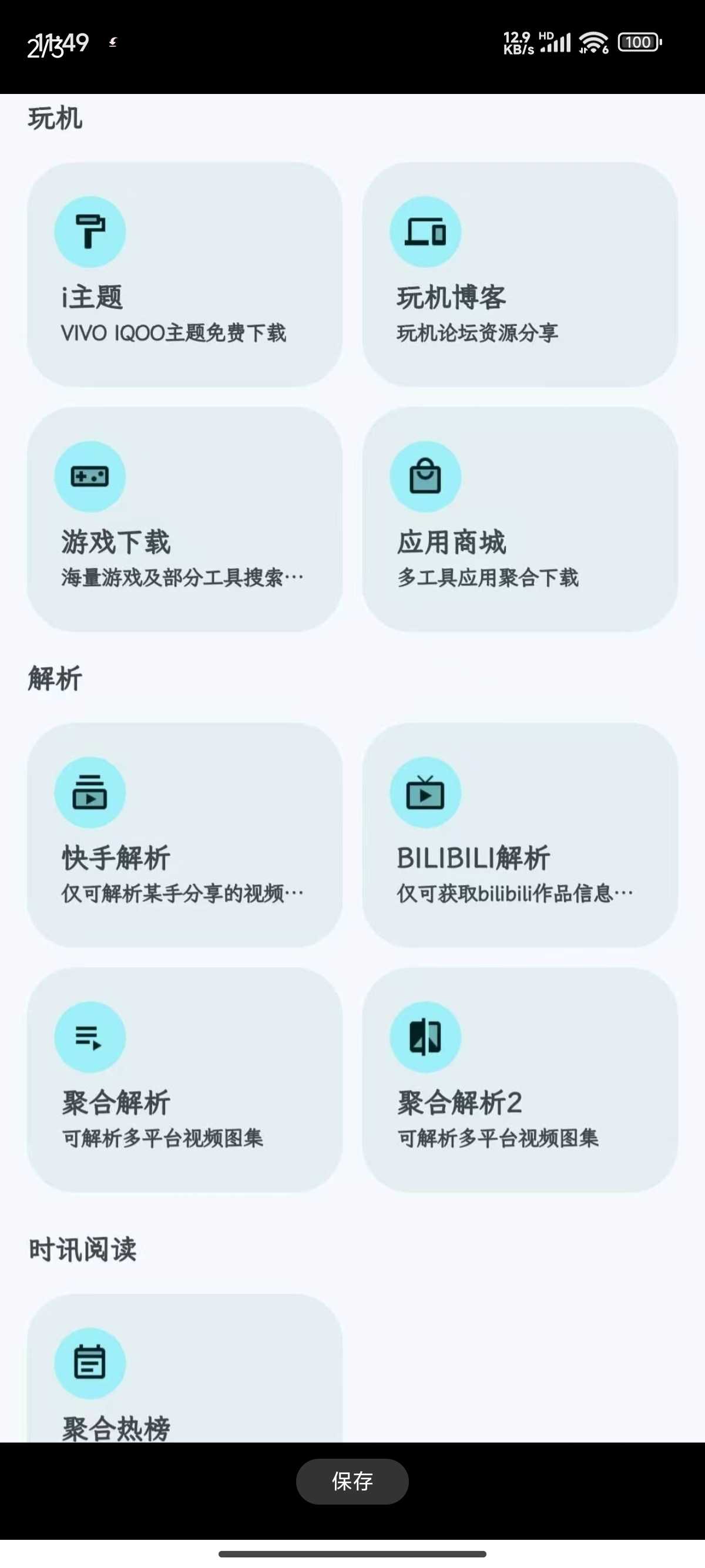The height and width of the screenshot is (1568, 705).
Task: Open the 玩机博客 forum card
Action: (x=519, y=274)
